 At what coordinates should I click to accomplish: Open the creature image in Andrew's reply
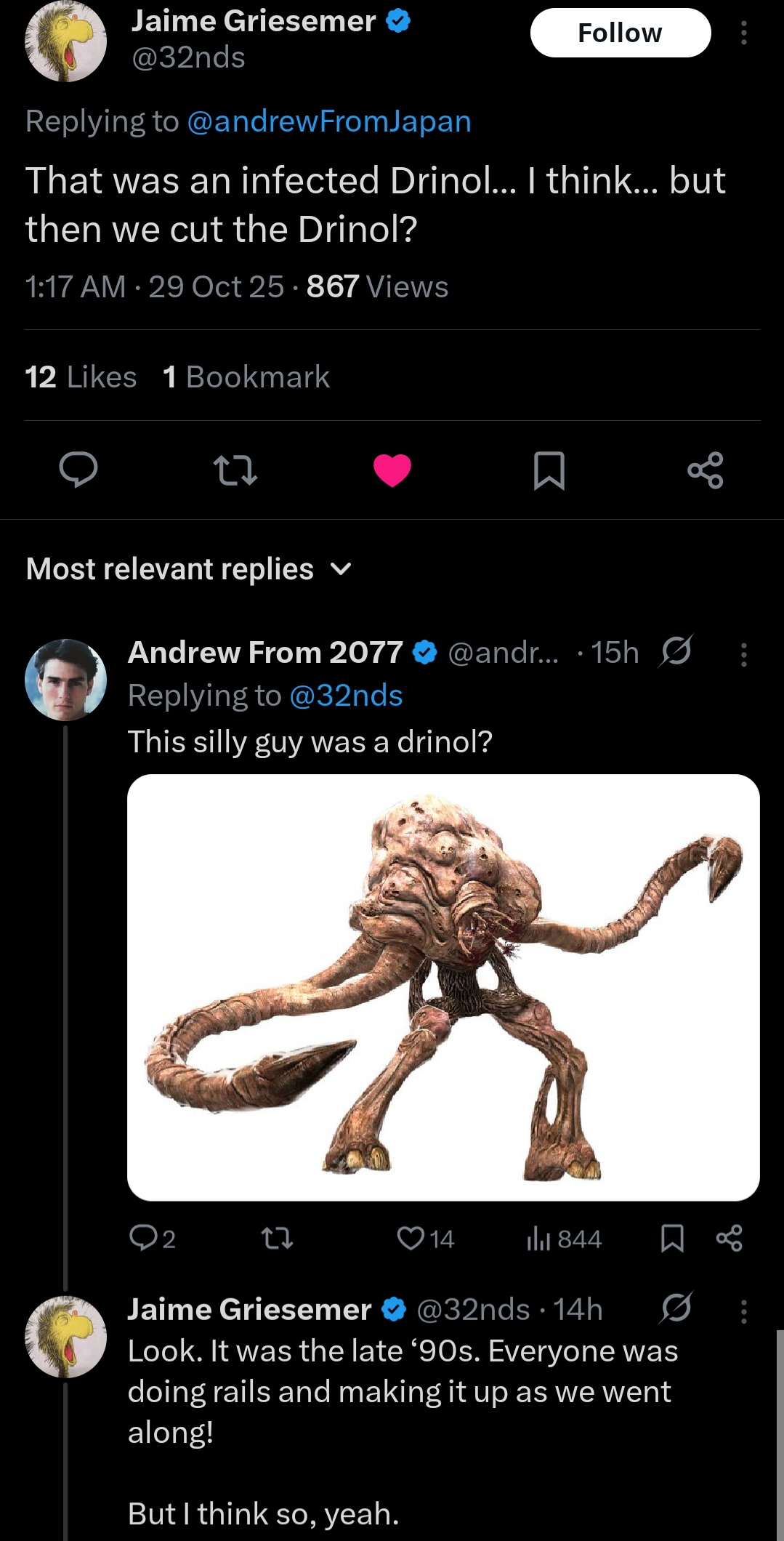(443, 987)
